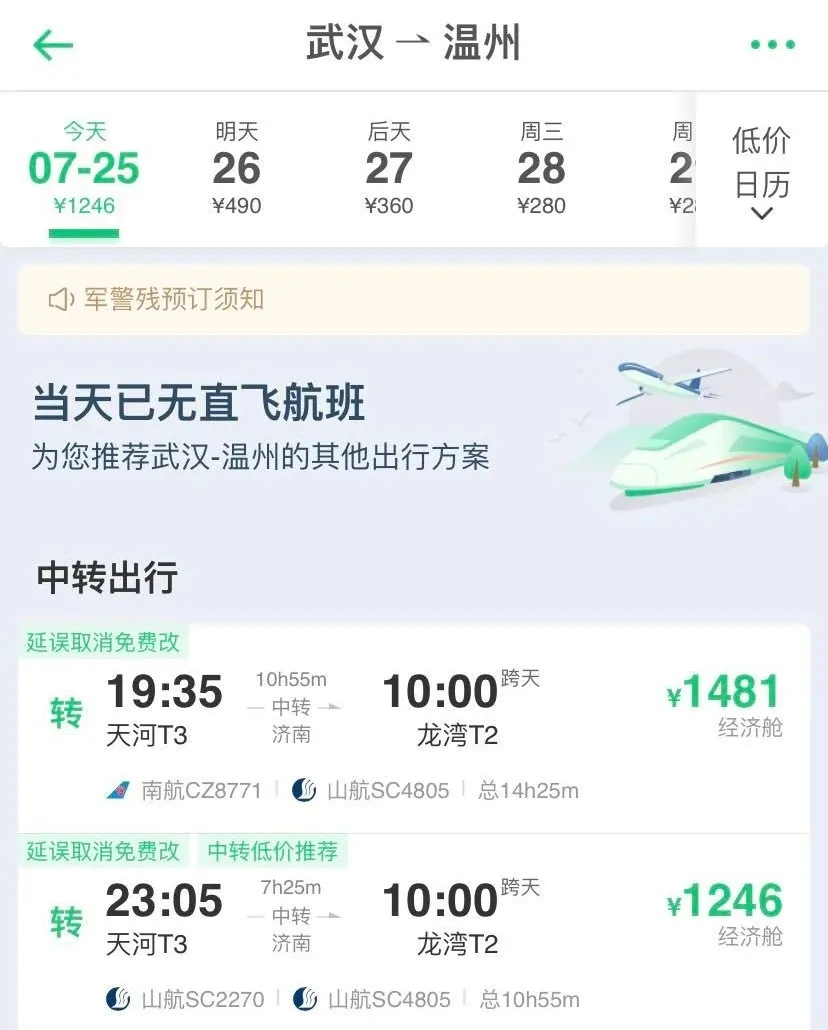Open 军警残预订须知 notice
828x1030 pixels.
click(x=413, y=299)
